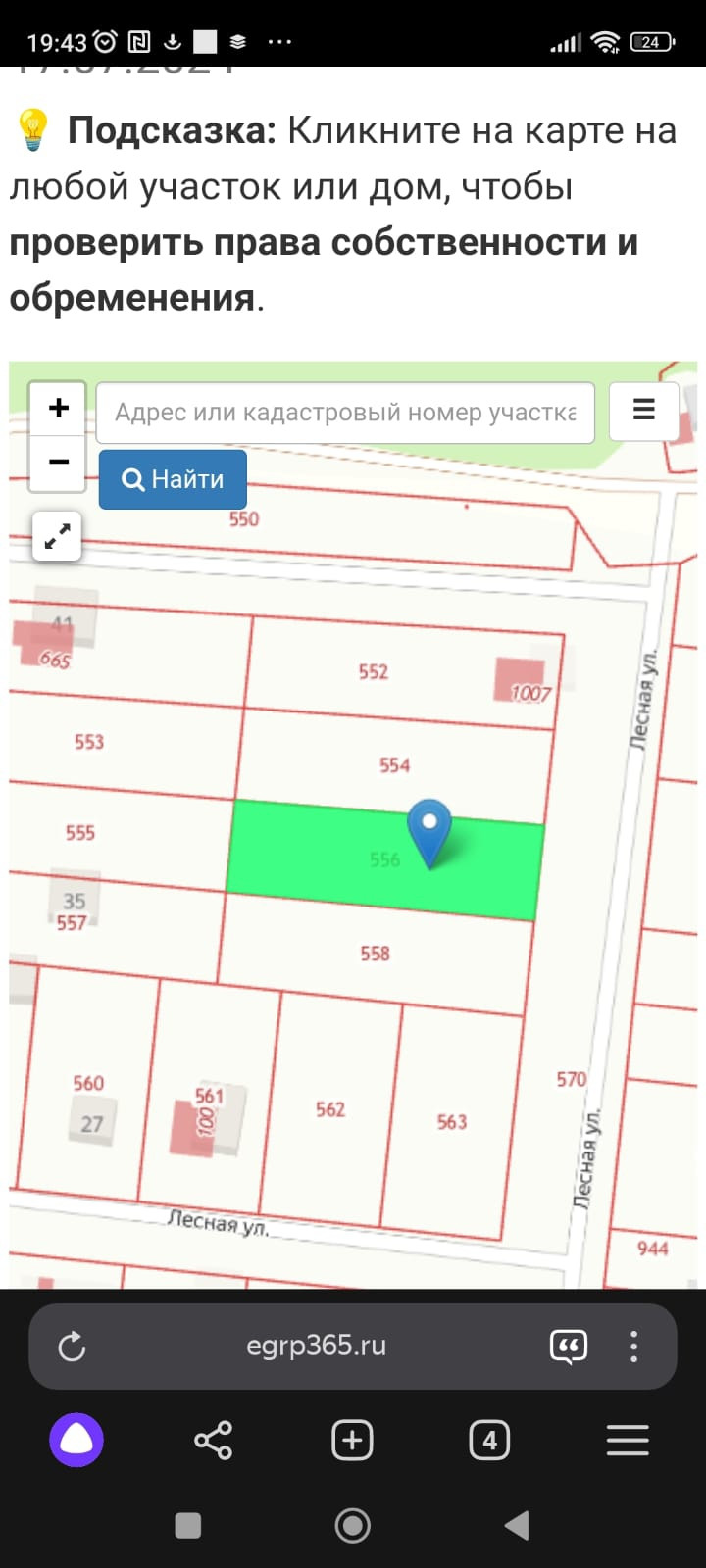
Task: Expand the map to fullscreen
Action: [x=57, y=536]
